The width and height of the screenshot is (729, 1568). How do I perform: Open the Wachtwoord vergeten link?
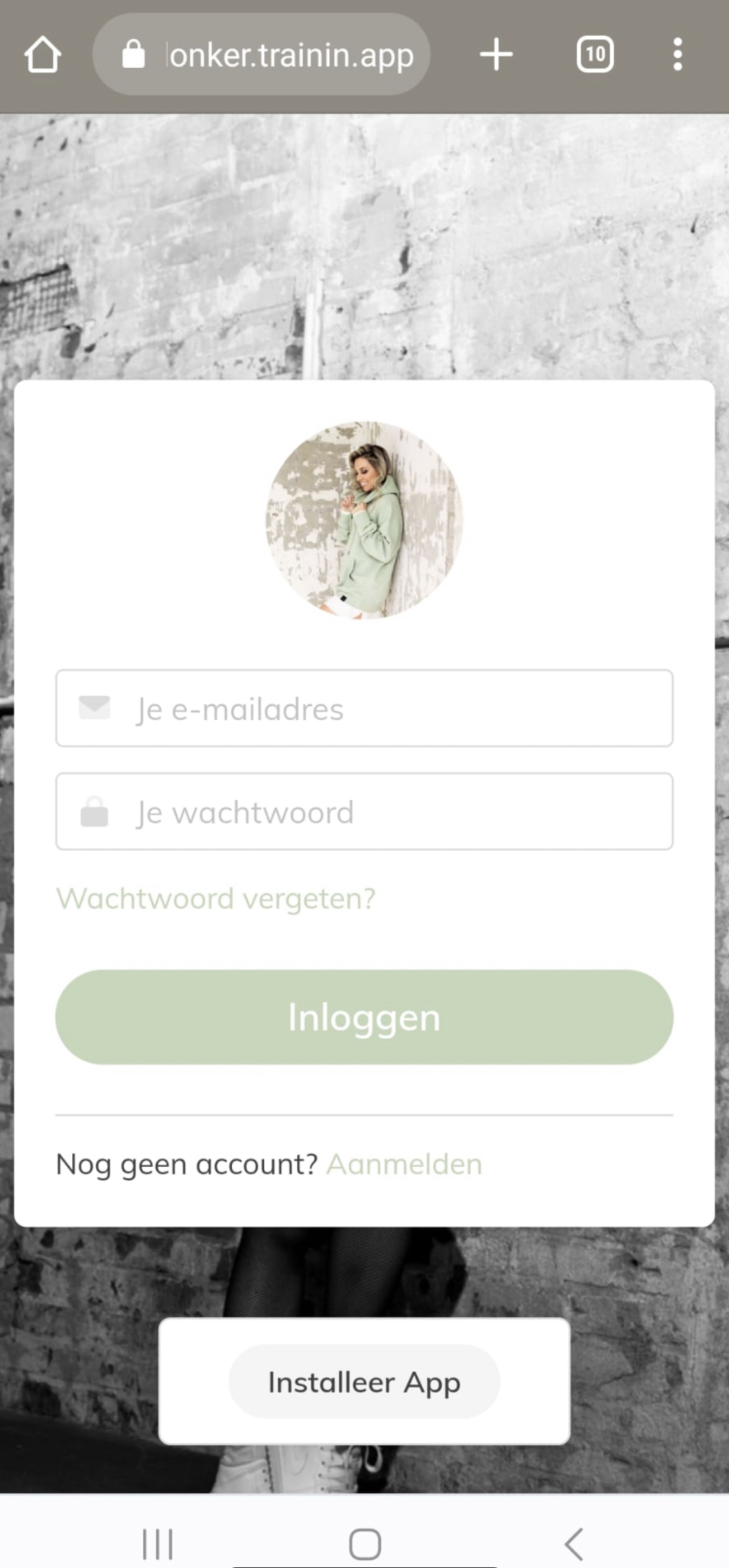click(x=216, y=897)
